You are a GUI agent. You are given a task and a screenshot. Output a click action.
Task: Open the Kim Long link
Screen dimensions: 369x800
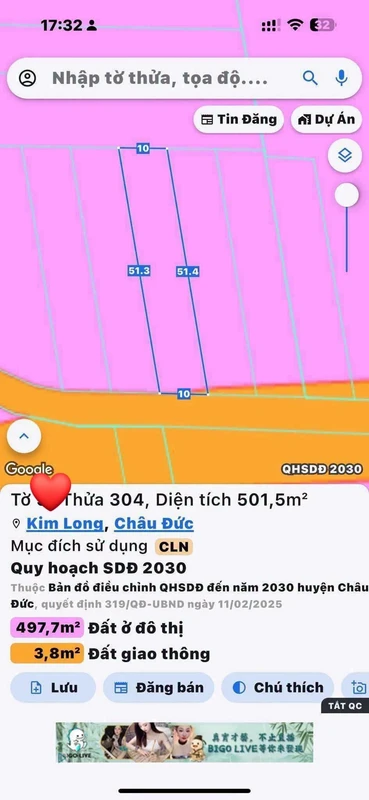(x=65, y=523)
